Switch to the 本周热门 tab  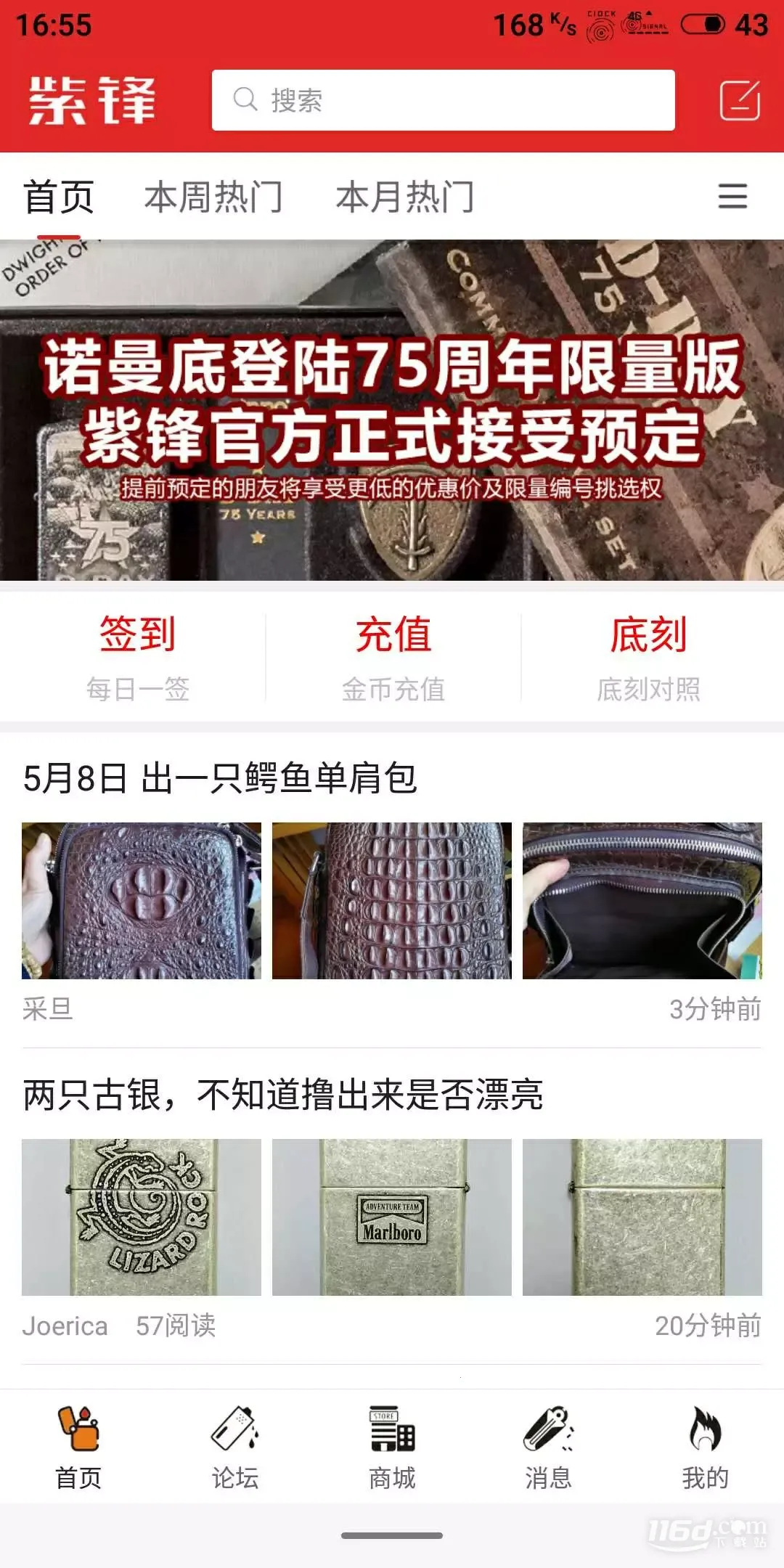point(214,195)
